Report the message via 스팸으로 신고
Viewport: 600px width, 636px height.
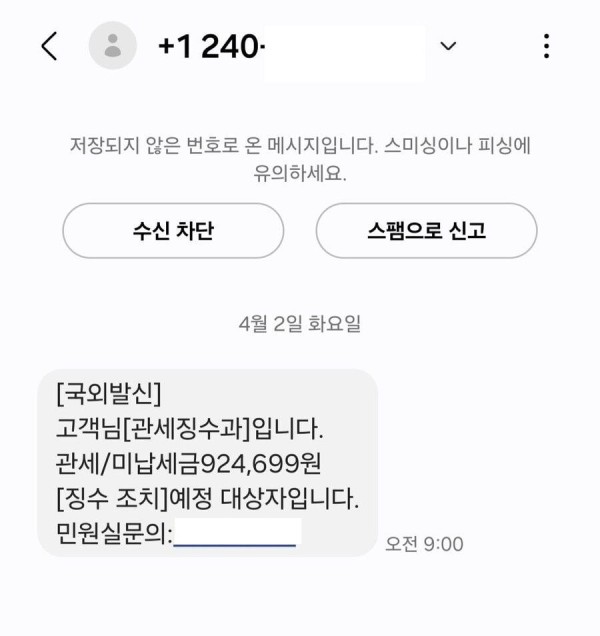[x=426, y=231]
